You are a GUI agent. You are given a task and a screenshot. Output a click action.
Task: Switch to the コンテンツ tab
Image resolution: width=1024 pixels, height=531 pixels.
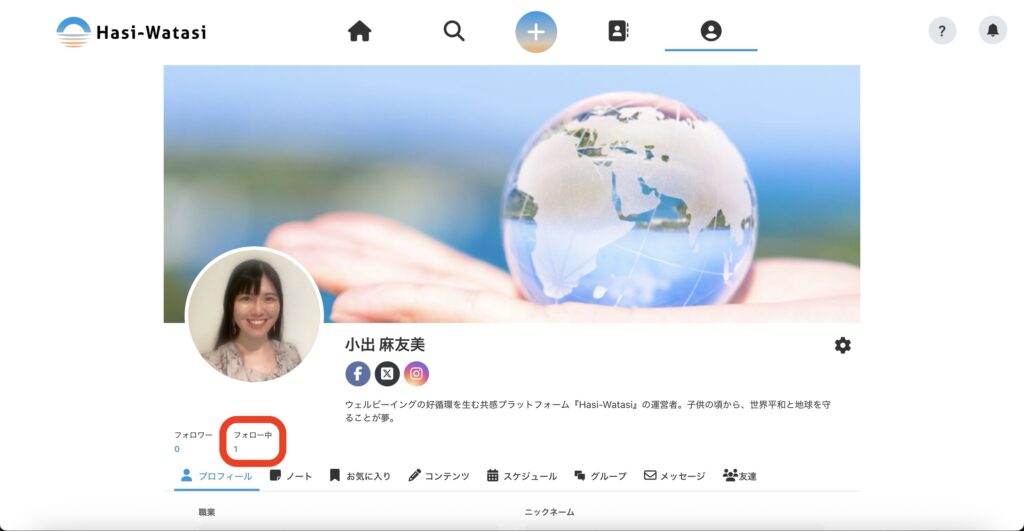click(439, 476)
